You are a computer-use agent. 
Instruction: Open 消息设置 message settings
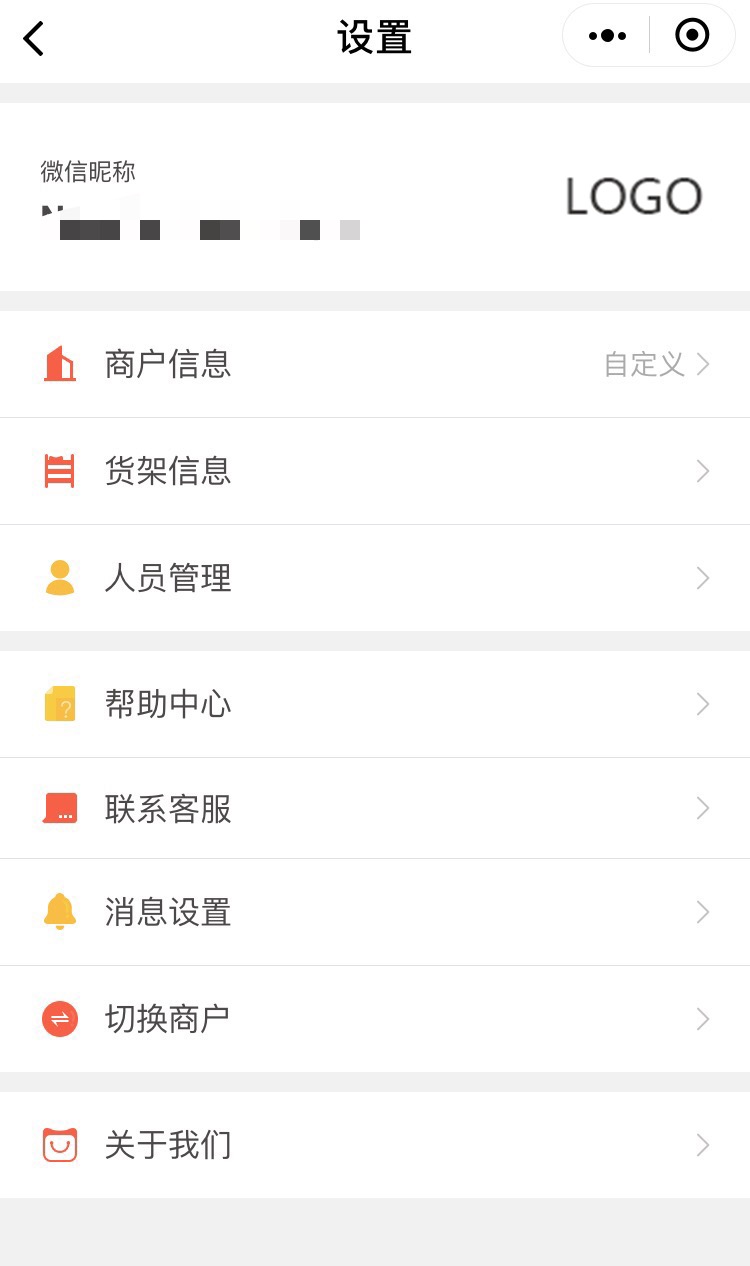click(x=375, y=912)
